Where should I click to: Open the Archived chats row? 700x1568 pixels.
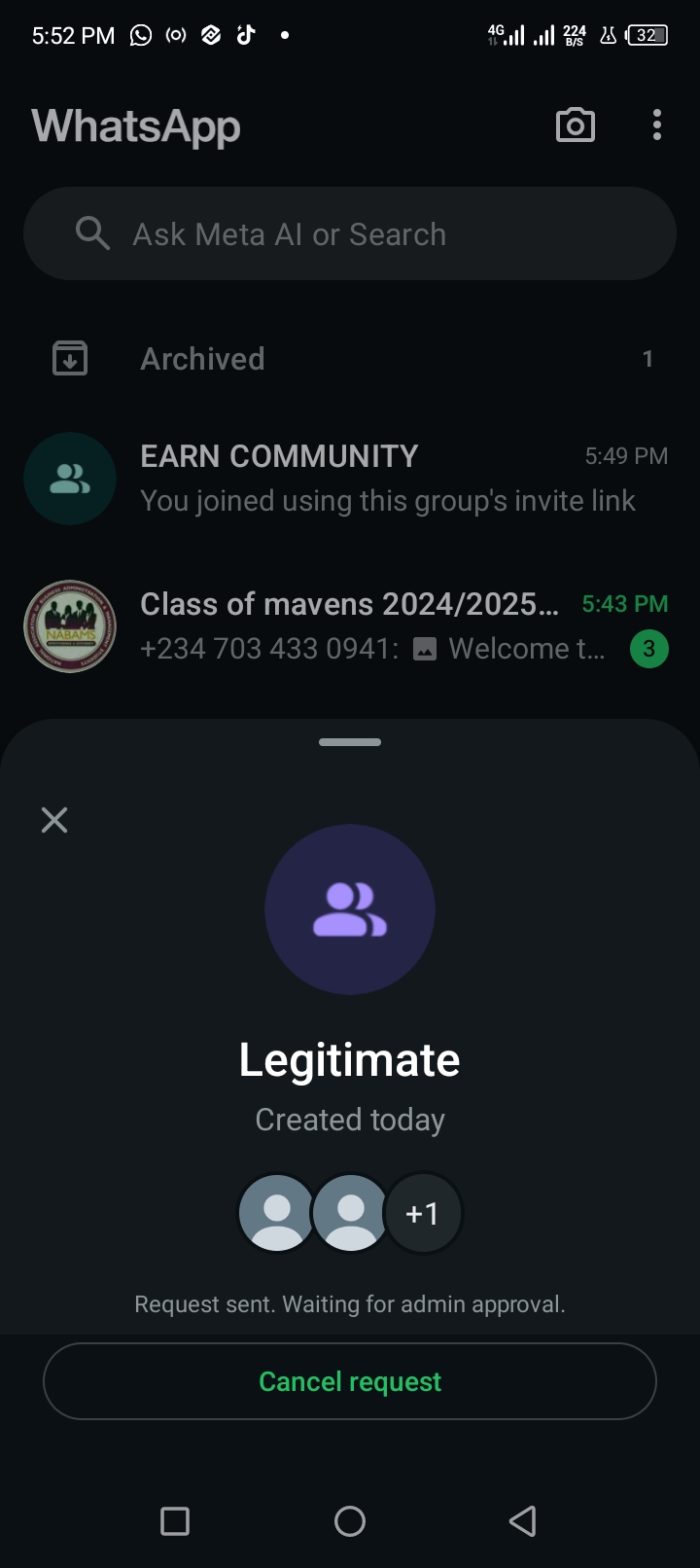click(x=350, y=359)
